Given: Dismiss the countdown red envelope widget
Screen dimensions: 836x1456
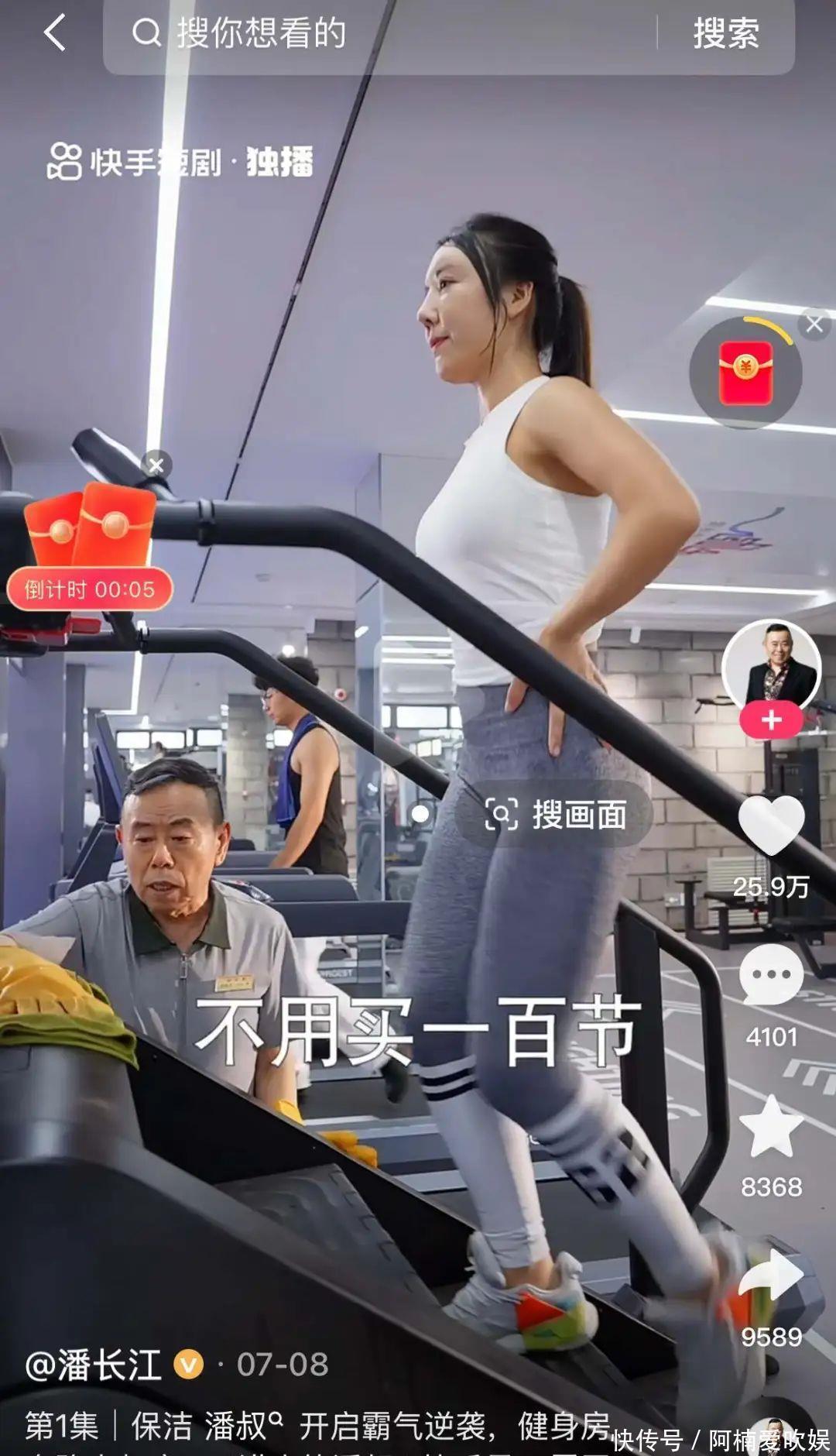Looking at the screenshot, I should pyautogui.click(x=156, y=465).
